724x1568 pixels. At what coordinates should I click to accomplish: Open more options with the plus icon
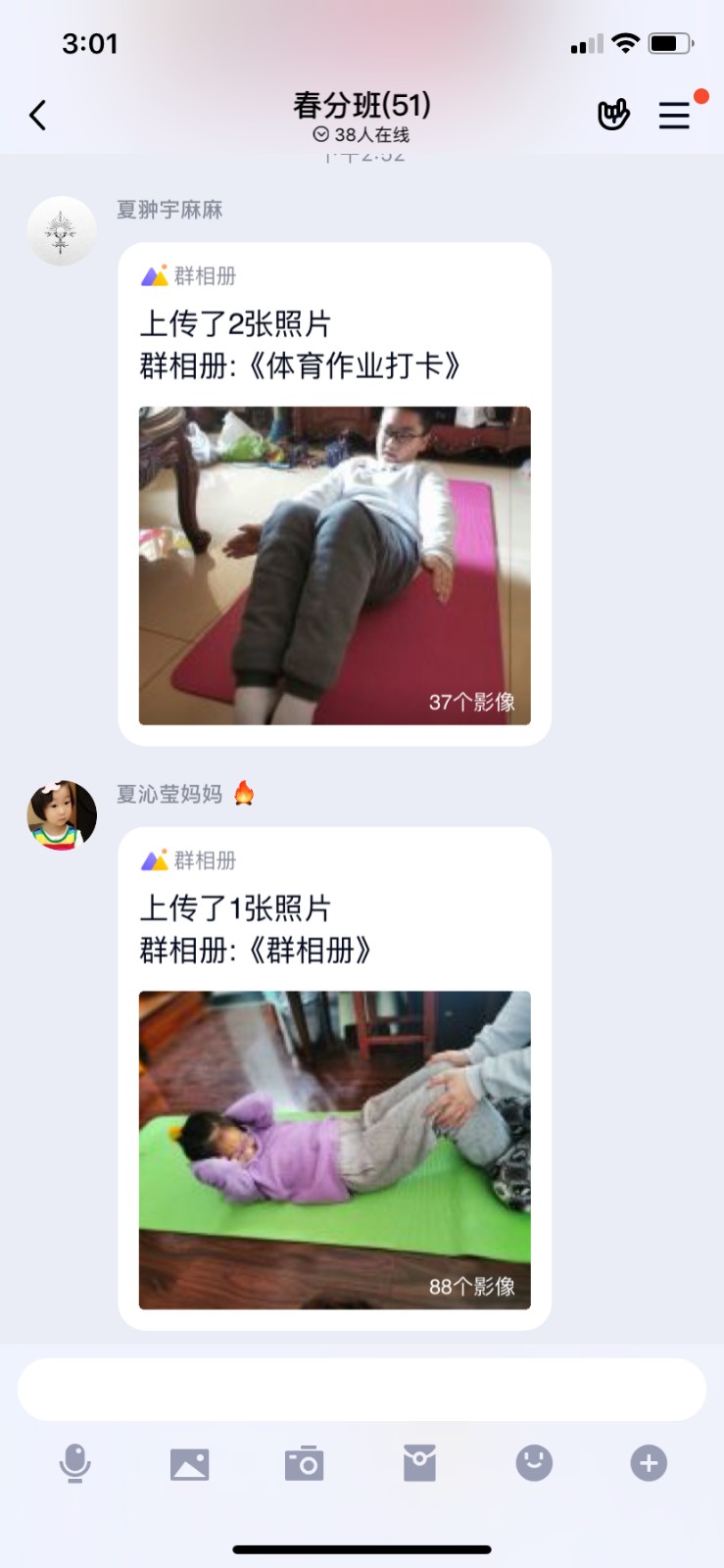coord(649,1463)
